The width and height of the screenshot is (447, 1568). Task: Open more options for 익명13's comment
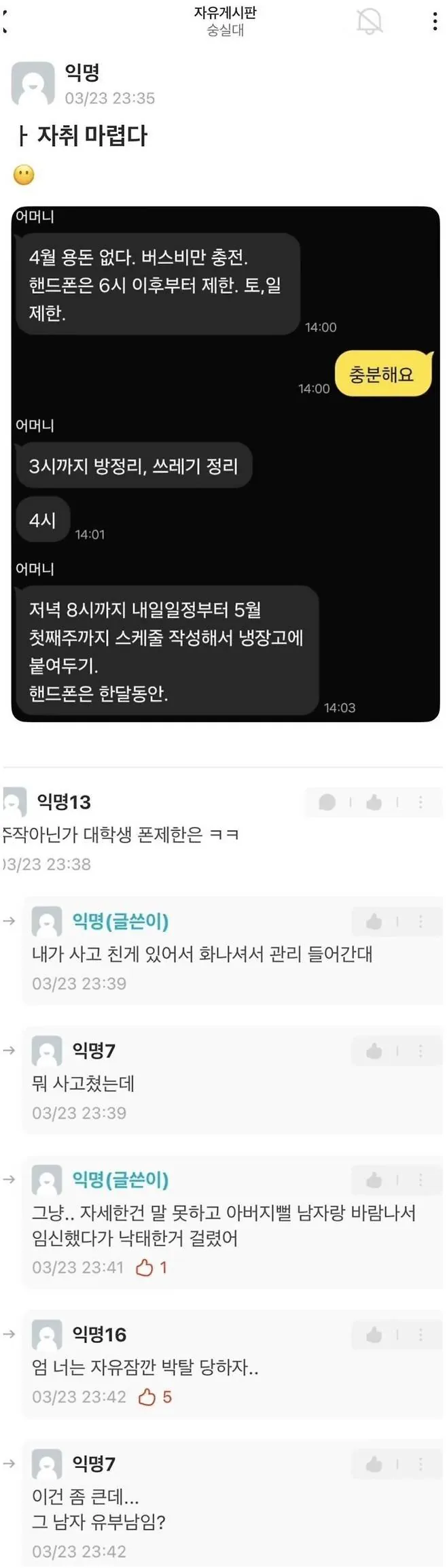421,802
